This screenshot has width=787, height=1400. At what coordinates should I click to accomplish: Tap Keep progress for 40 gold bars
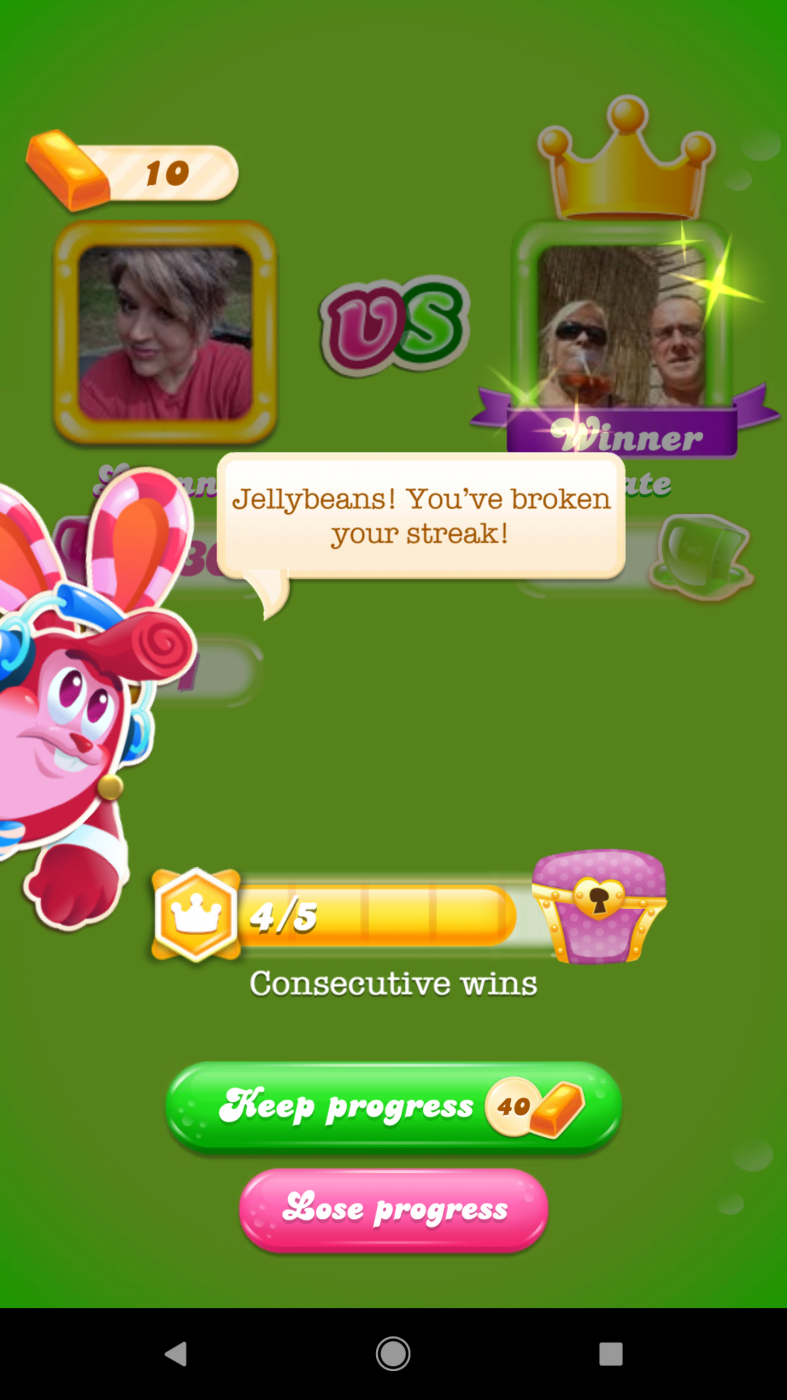click(x=393, y=1107)
